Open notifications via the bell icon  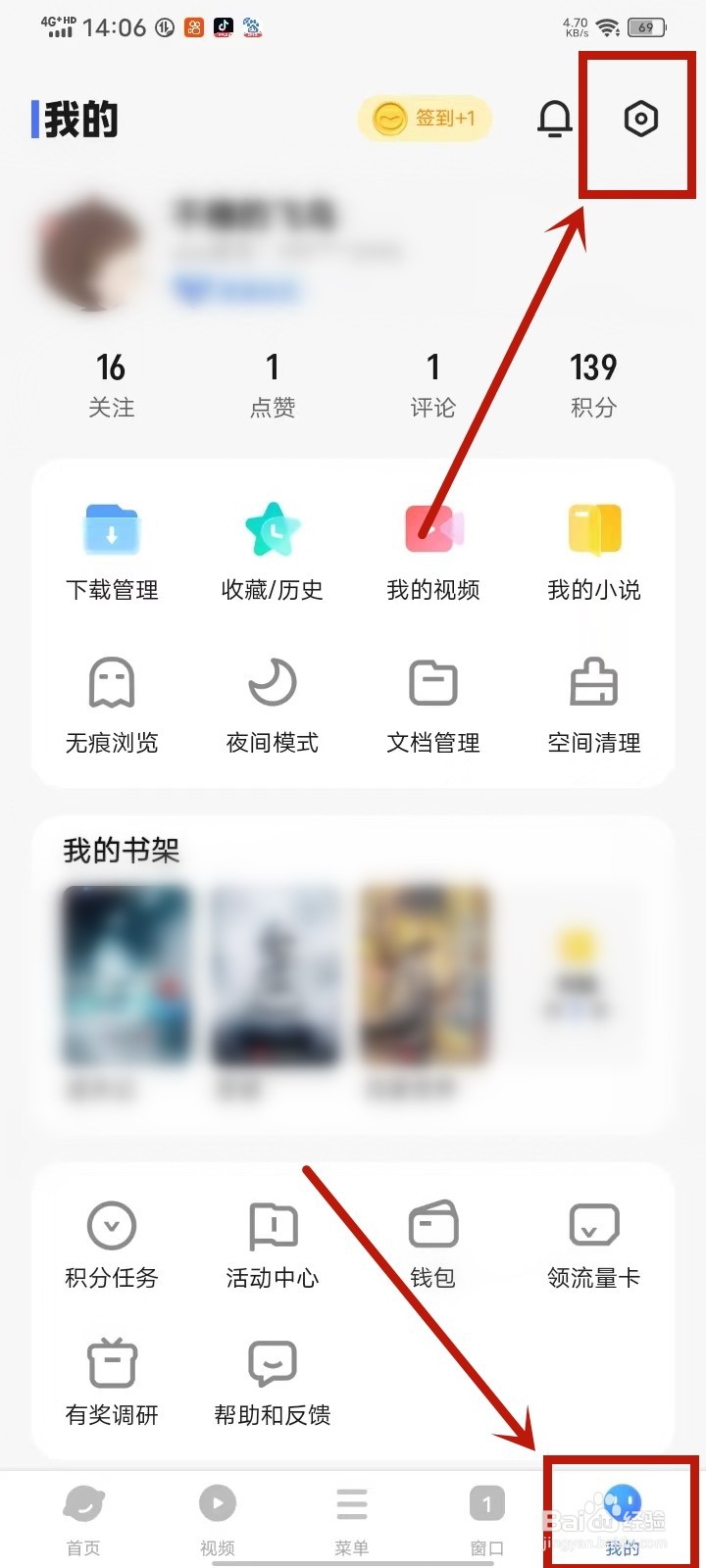pos(555,118)
